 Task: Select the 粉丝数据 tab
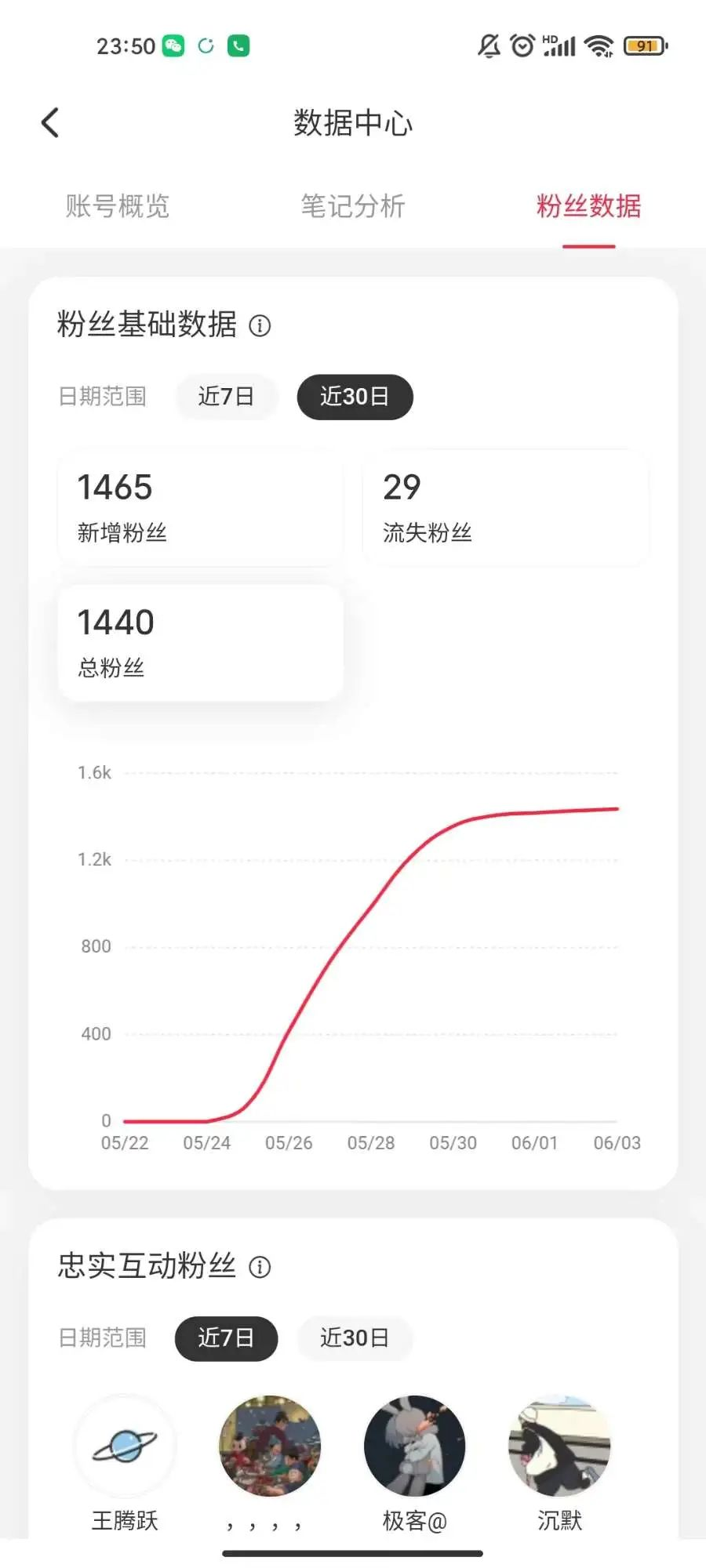click(588, 206)
